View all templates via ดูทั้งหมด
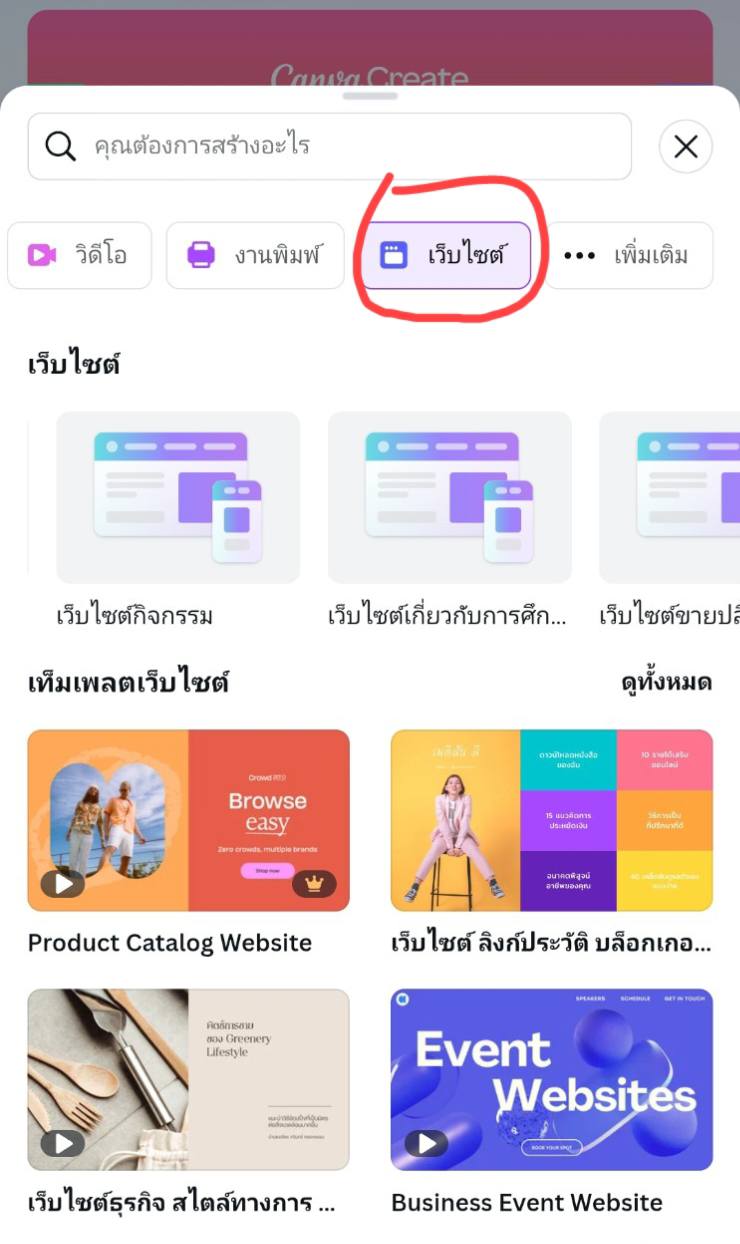The width and height of the screenshot is (740, 1244). [x=666, y=683]
